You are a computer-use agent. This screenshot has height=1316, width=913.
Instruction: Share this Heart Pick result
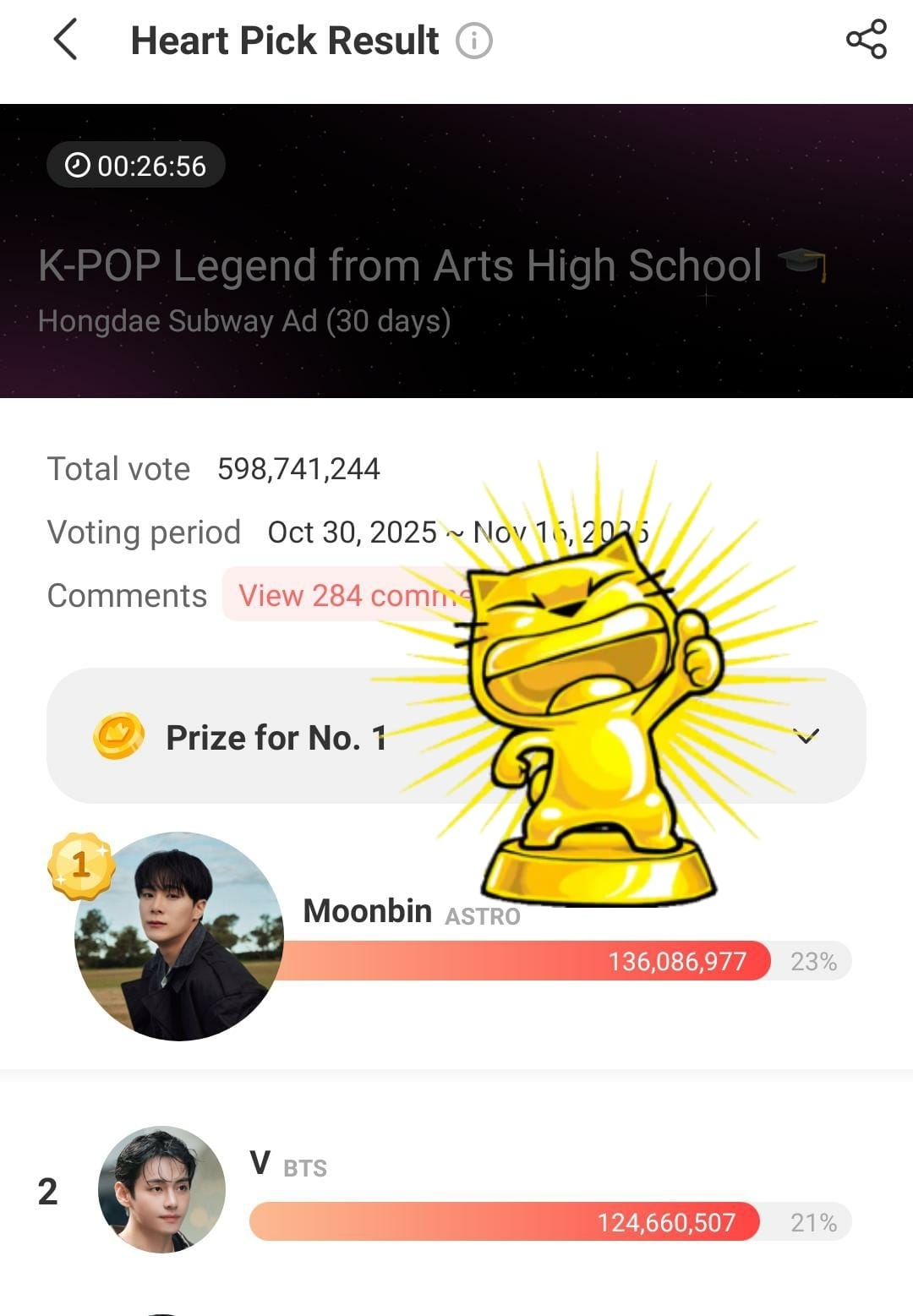[867, 40]
